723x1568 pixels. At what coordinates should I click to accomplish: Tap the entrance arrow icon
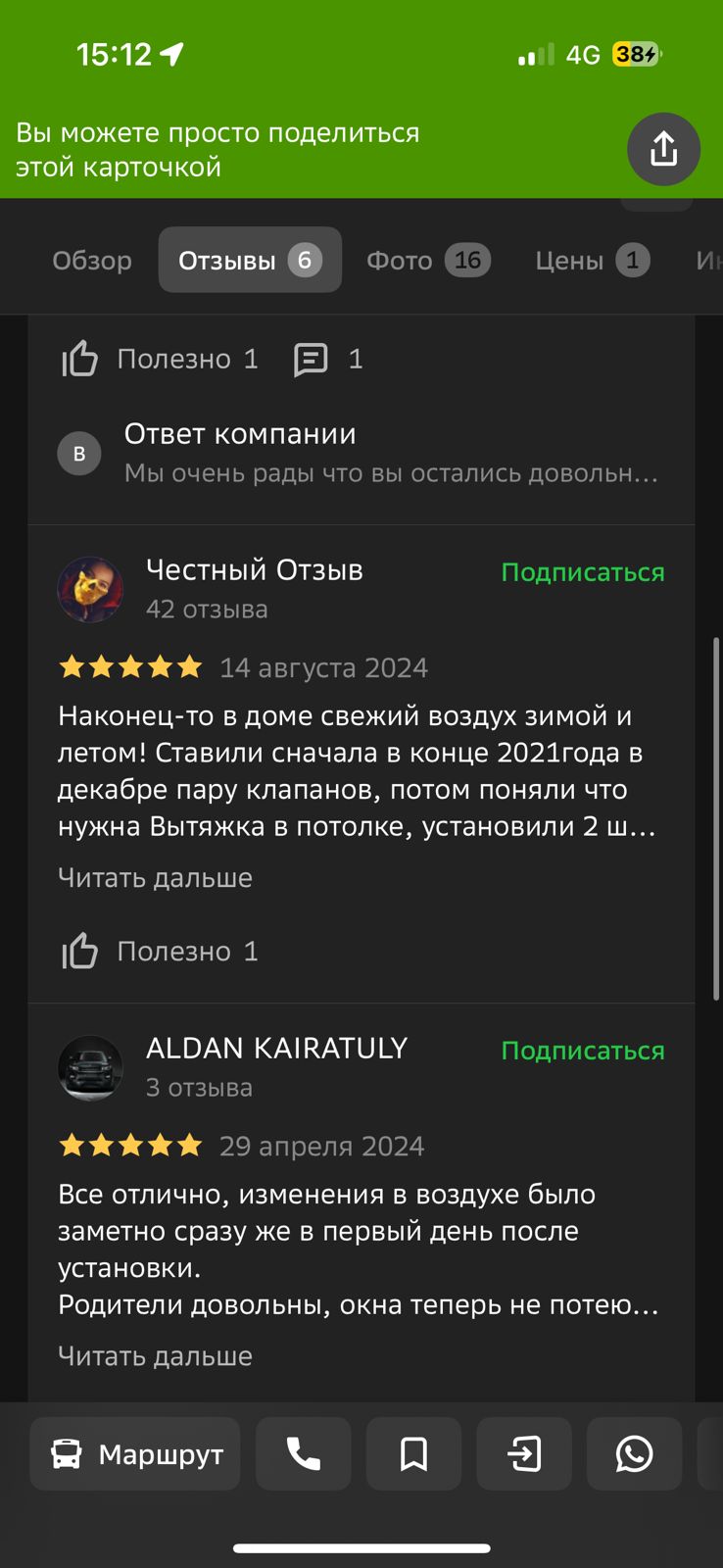point(524,1454)
